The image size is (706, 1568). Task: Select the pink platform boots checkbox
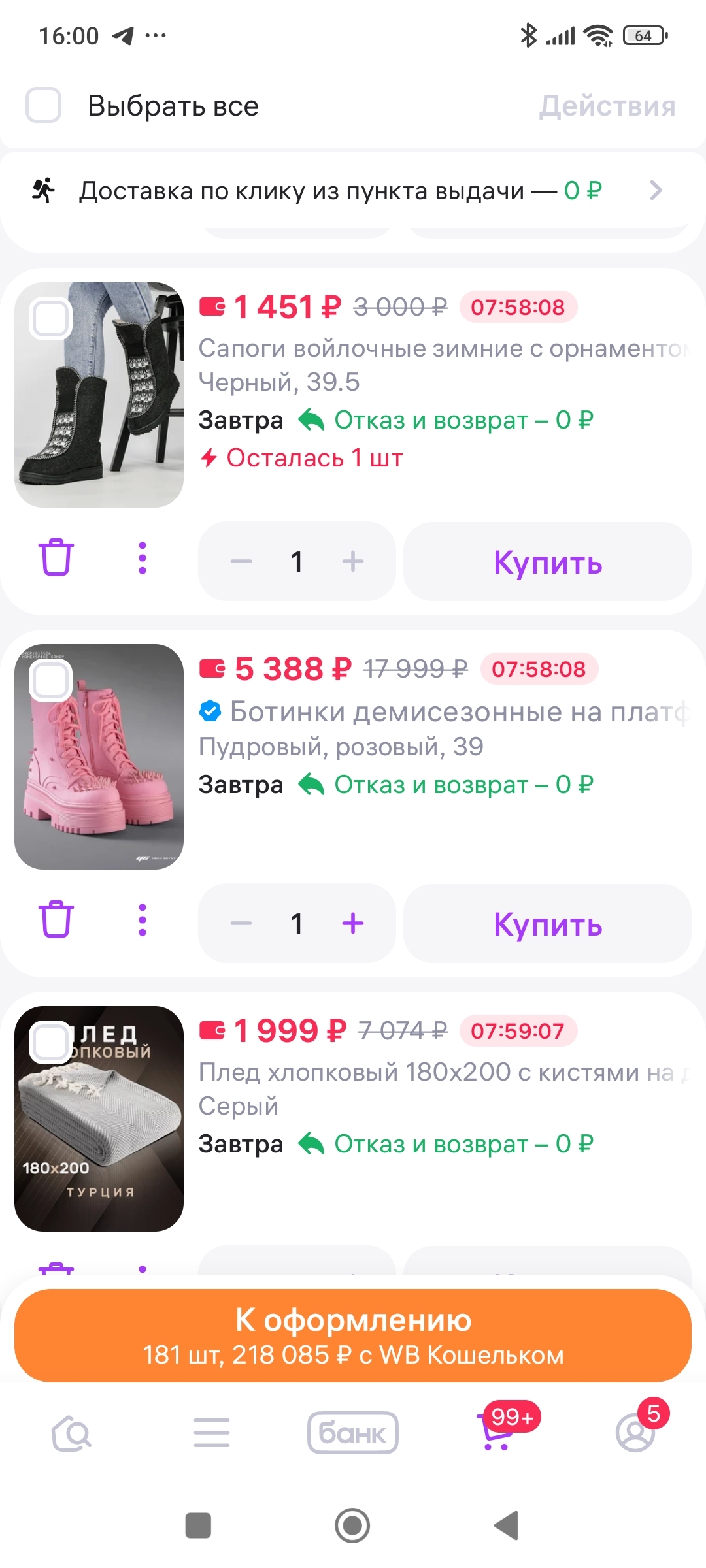(51, 681)
